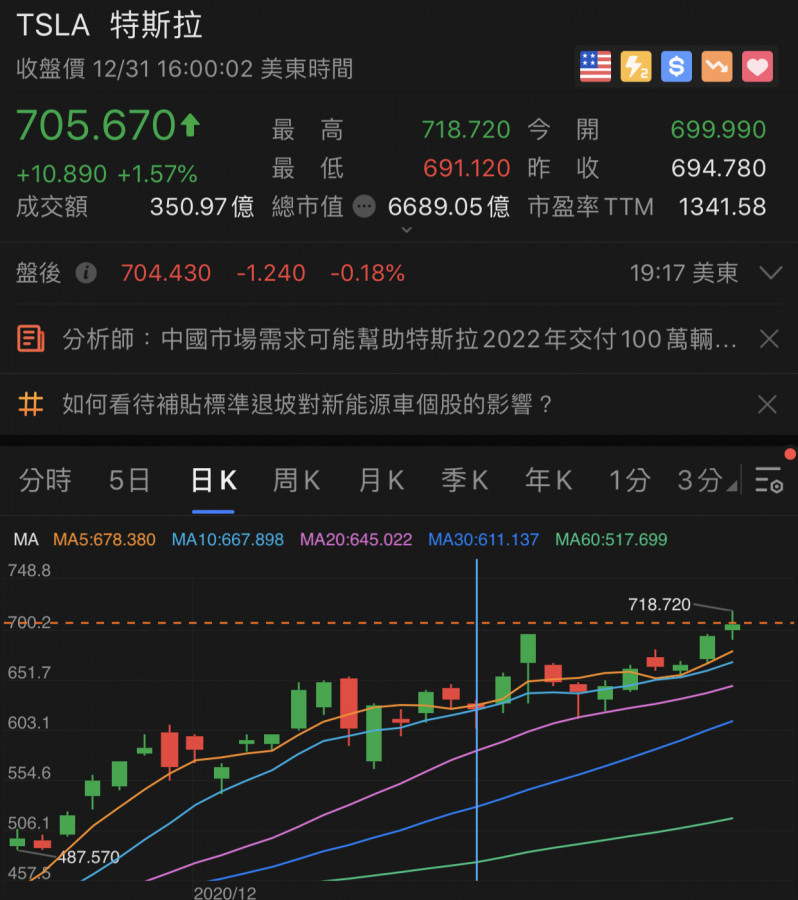Open the 3分 interval dropdown
Screen dimensions: 798x900
706,481
